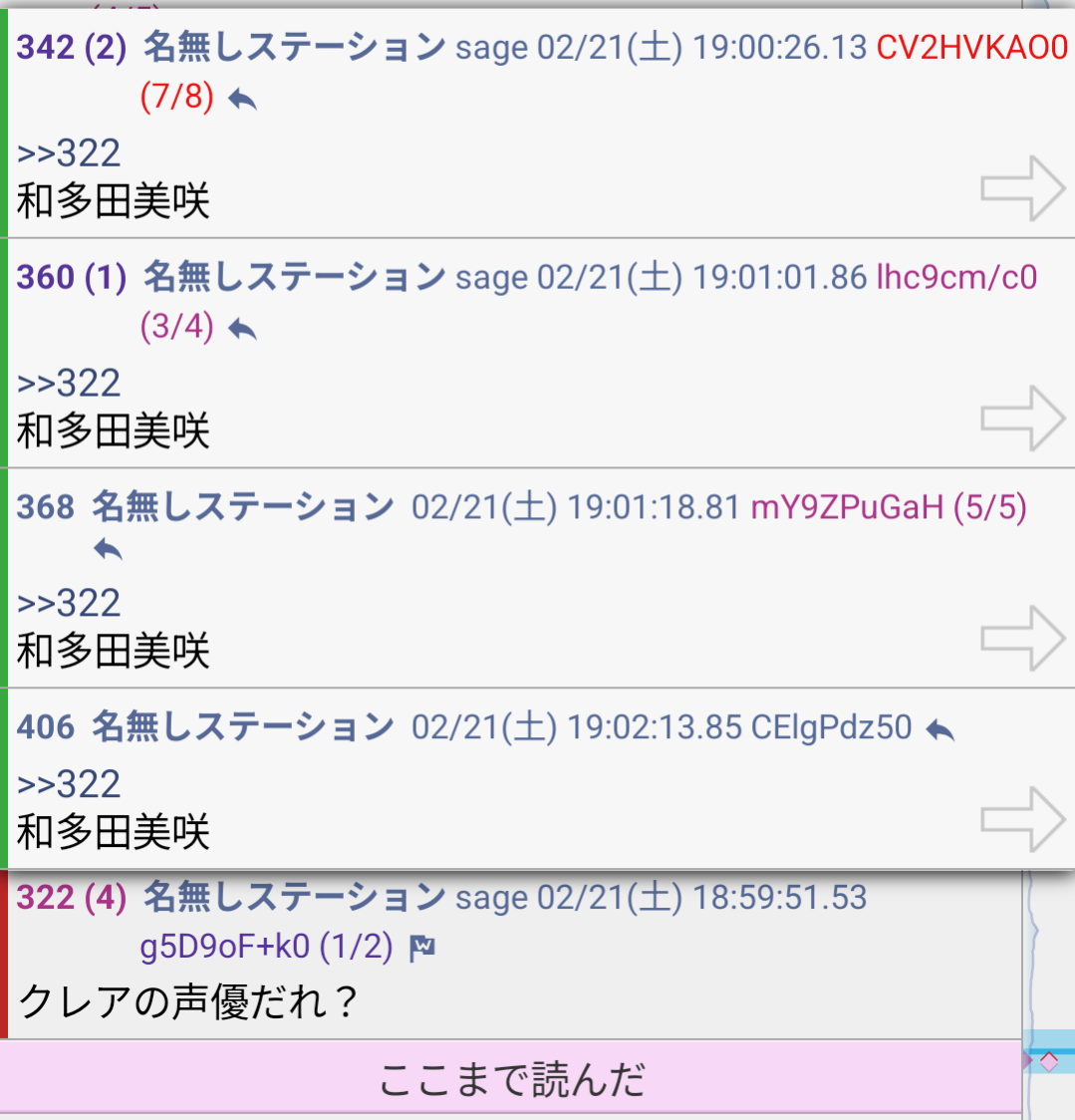Tap the ここまで読んだ marker bar

pyautogui.click(x=511, y=1079)
